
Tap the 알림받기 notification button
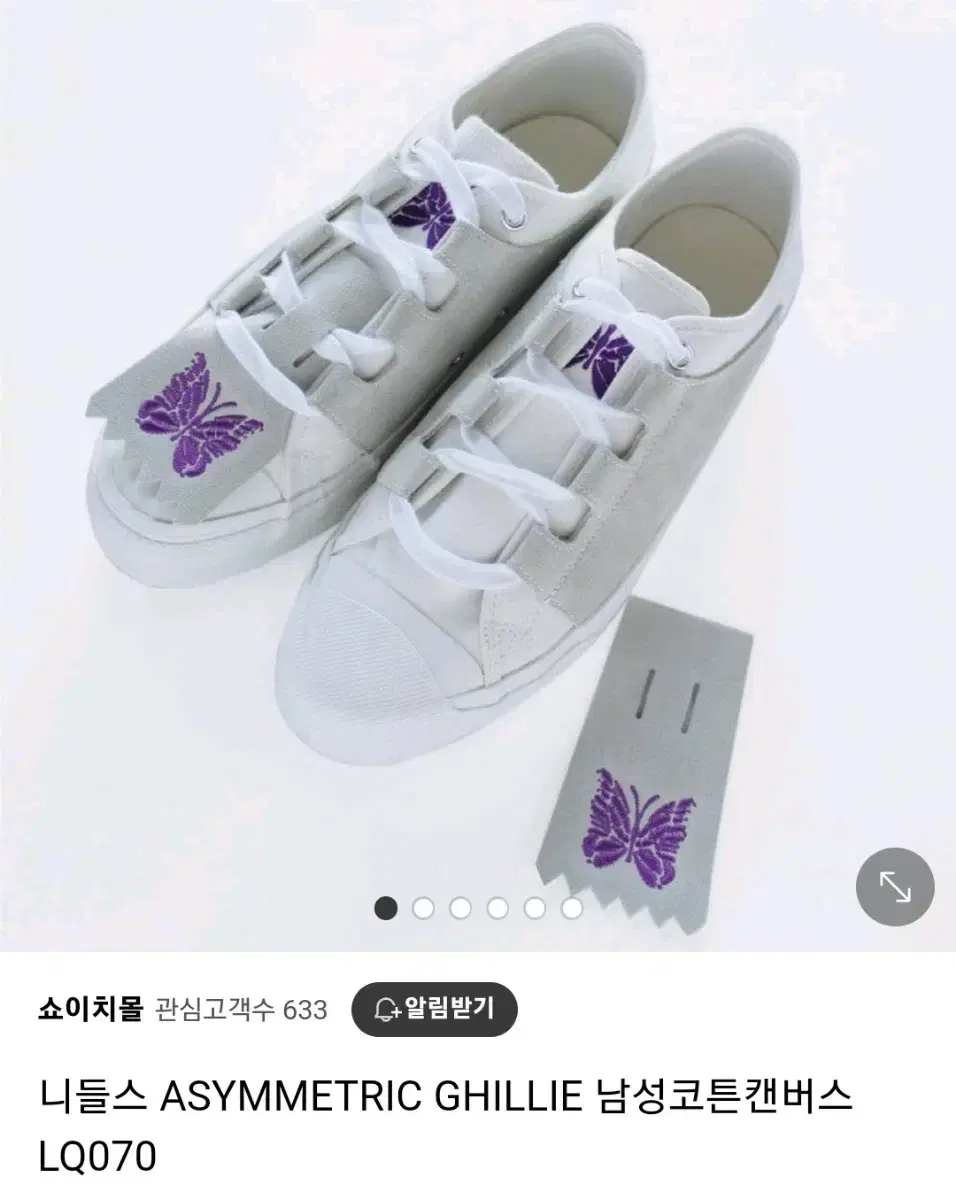click(x=434, y=1009)
